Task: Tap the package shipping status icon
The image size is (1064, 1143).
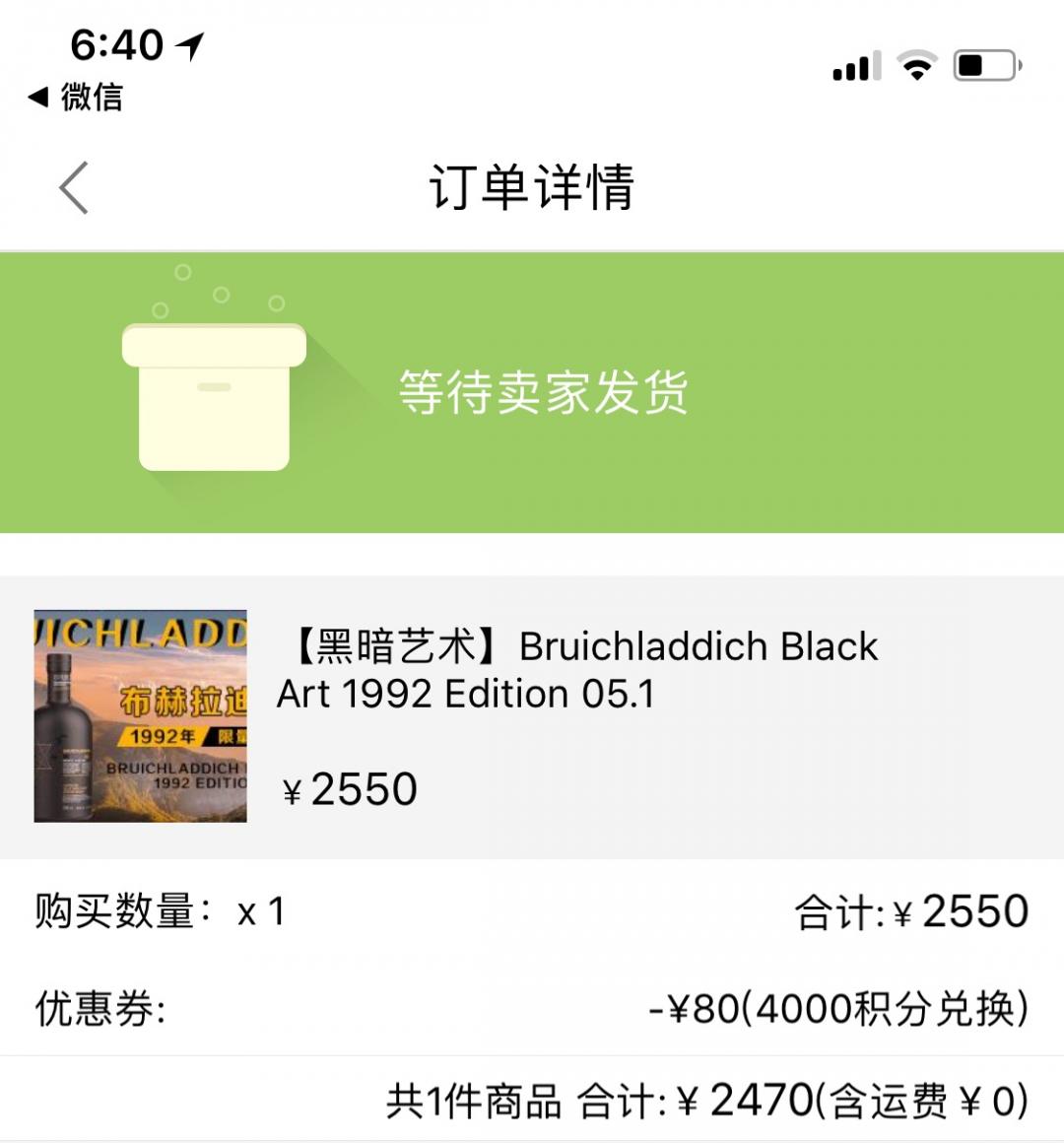Action: [x=214, y=399]
